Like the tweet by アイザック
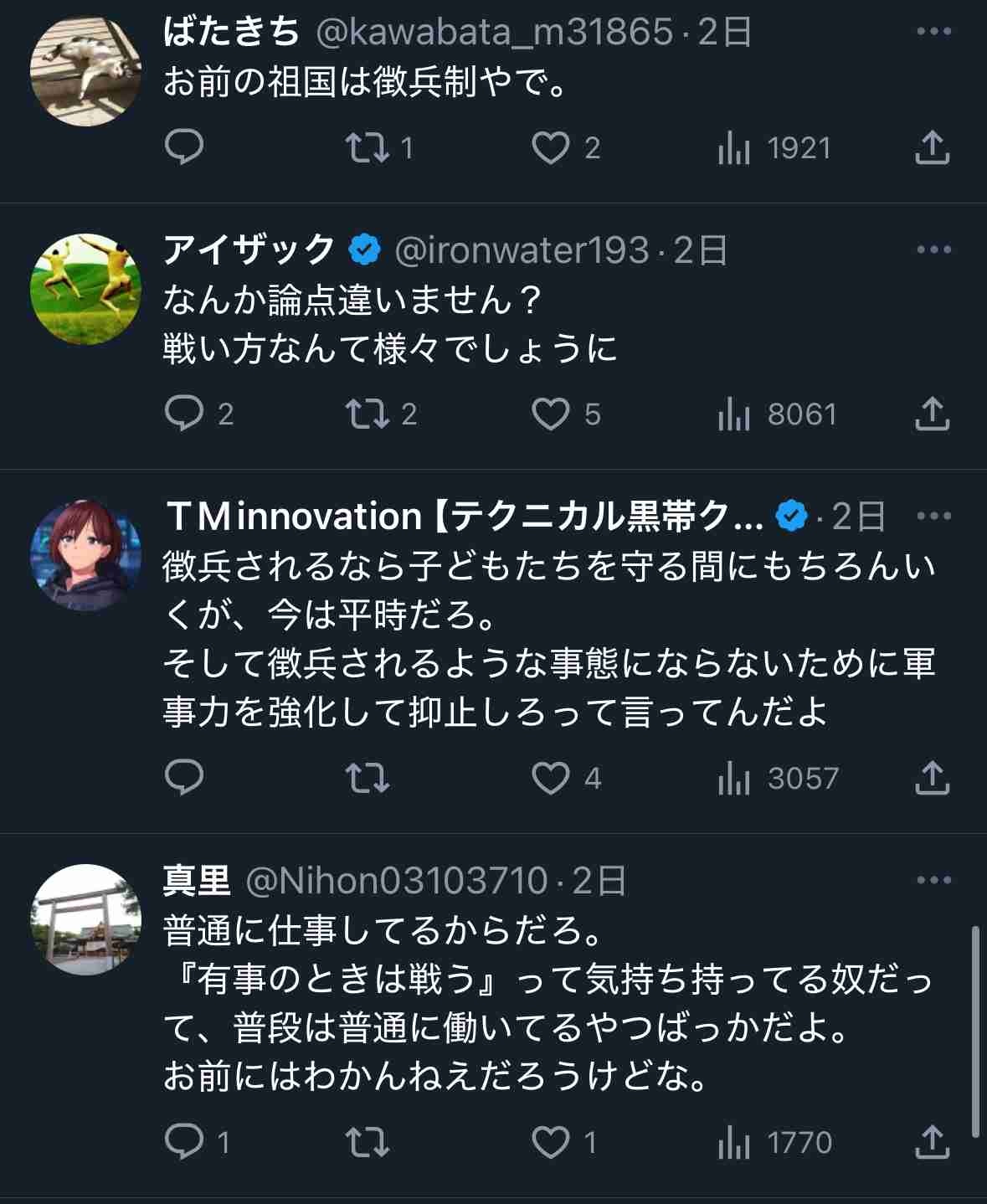Viewport: 987px width, 1204px height. pyautogui.click(x=551, y=414)
